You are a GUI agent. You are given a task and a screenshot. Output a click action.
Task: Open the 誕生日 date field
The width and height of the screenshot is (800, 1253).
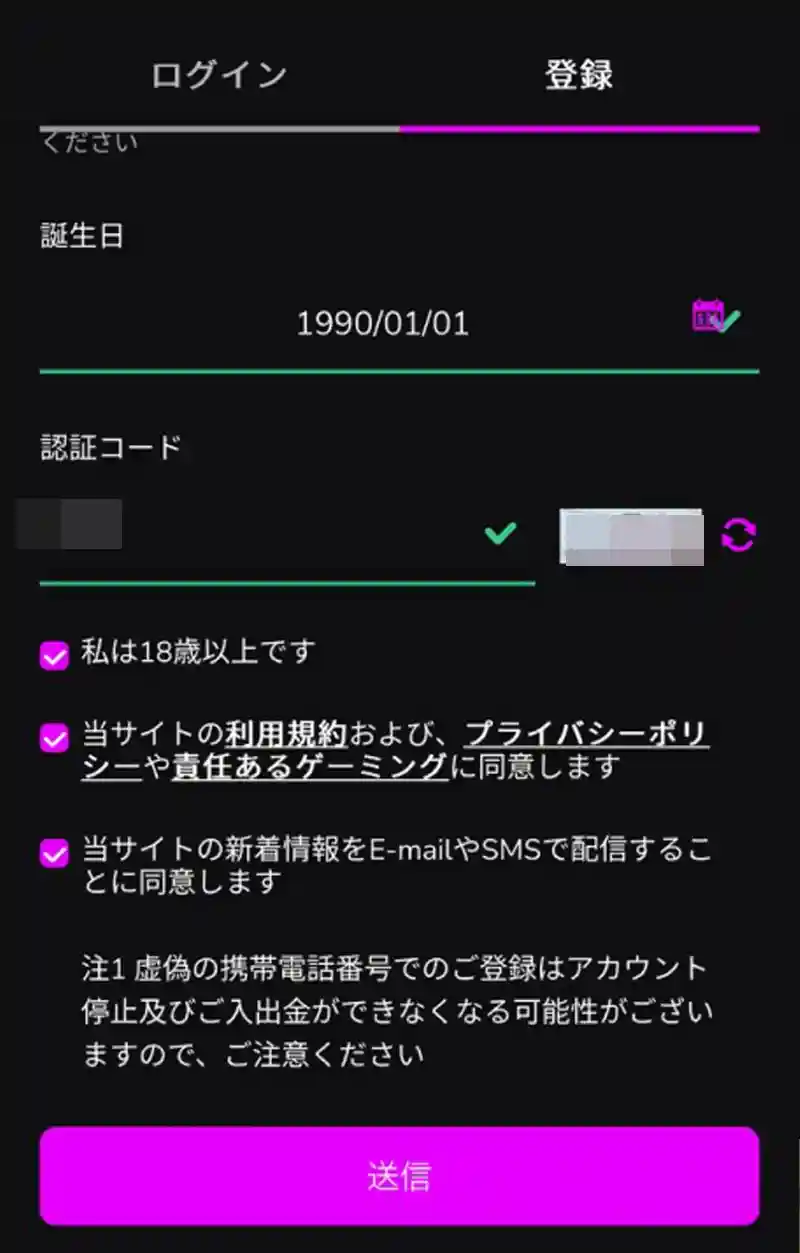click(382, 324)
